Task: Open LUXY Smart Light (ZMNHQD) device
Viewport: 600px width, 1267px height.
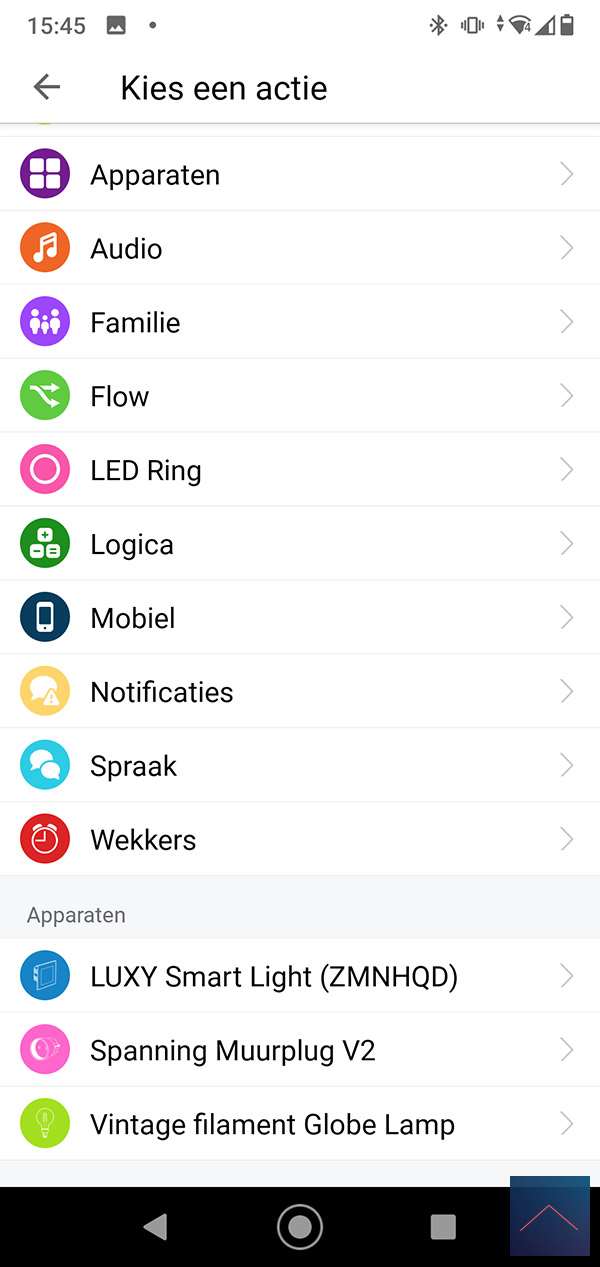Action: [300, 977]
